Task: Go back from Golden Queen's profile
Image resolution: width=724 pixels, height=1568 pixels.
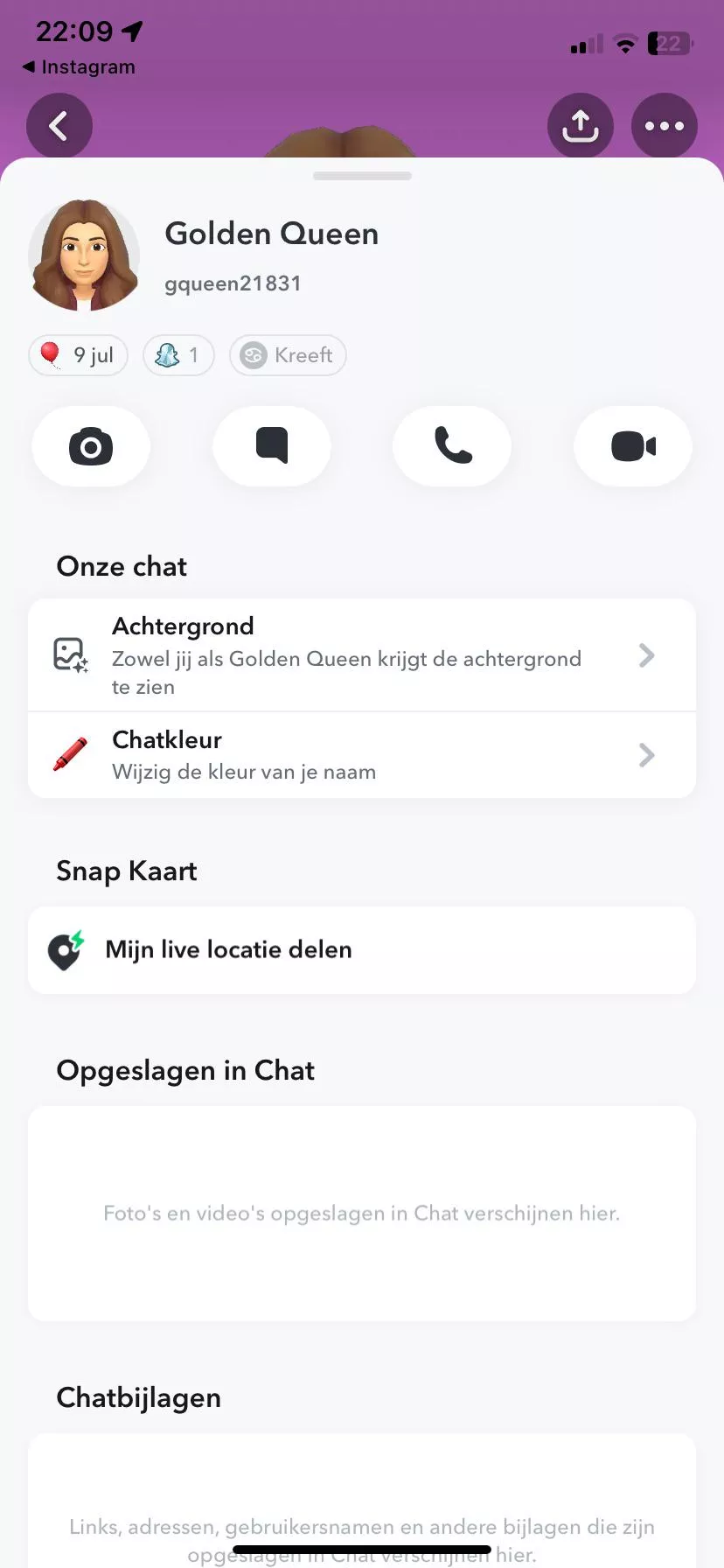Action: 59,126
